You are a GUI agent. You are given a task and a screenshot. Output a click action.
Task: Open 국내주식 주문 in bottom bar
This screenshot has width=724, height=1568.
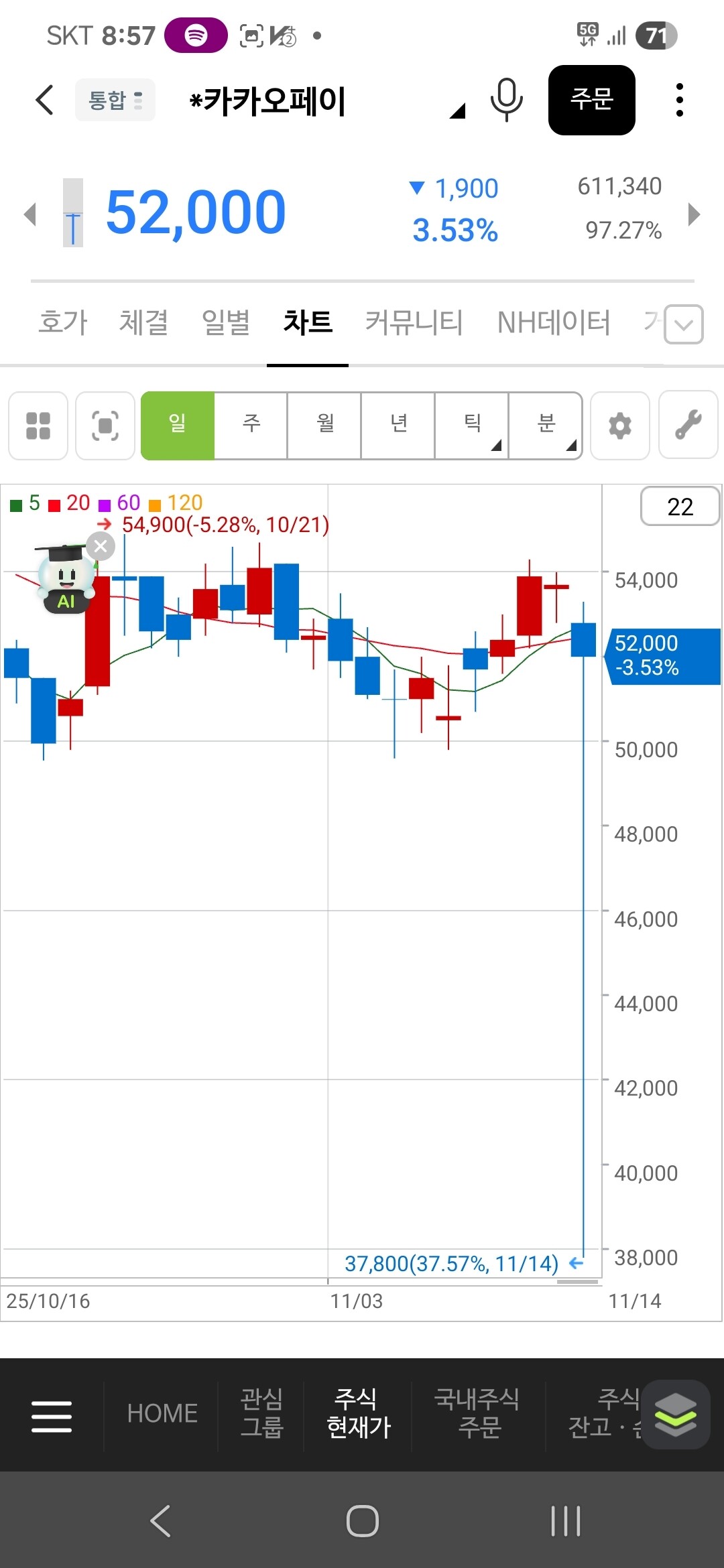477,1413
